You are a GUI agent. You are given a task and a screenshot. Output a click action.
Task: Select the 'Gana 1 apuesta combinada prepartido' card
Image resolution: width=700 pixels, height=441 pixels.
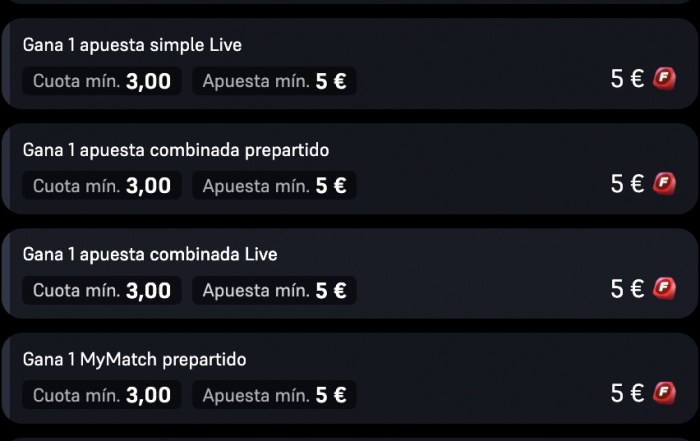(x=350, y=168)
